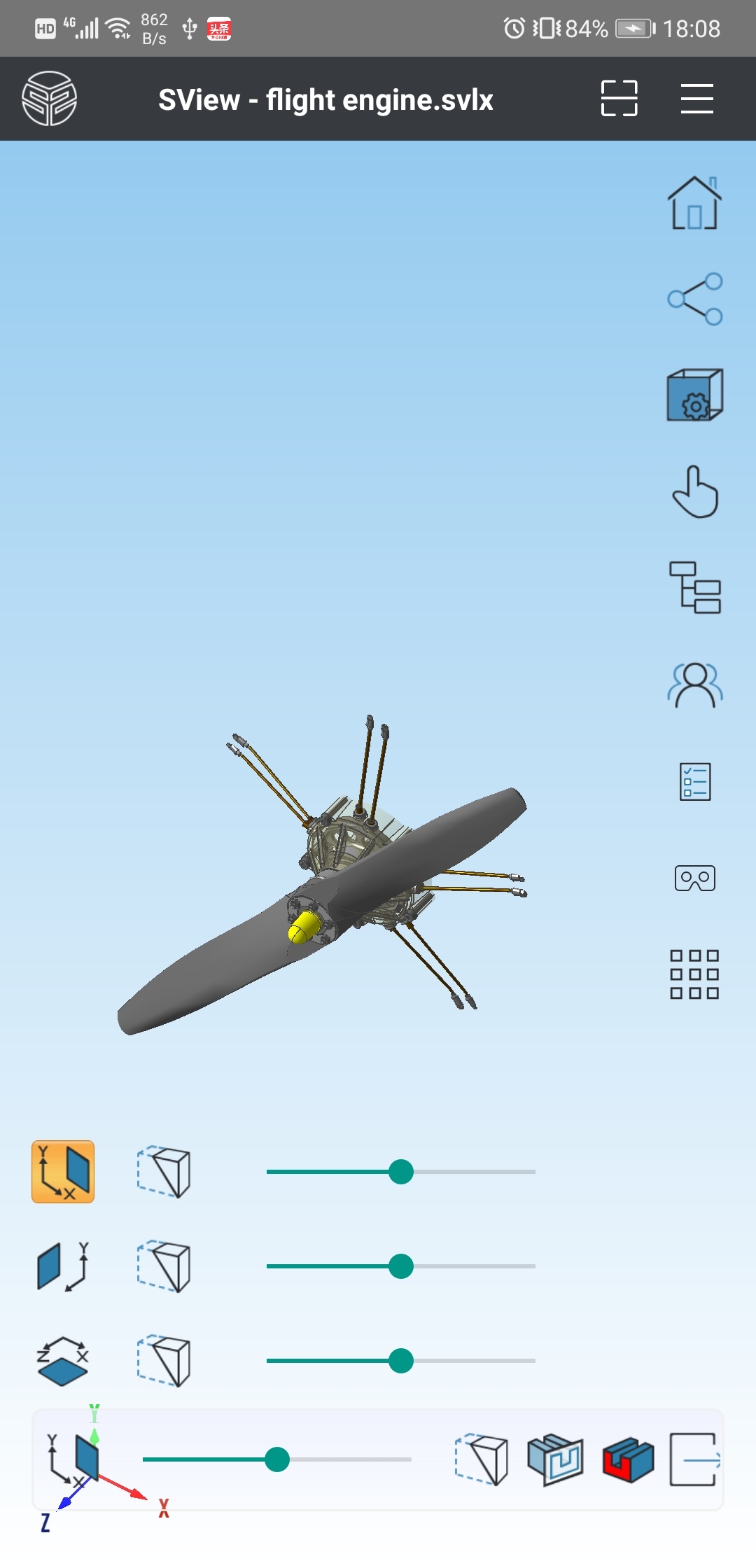Viewport: 756px width, 1568px height.
Task: Exit the sectioning tool
Action: (x=694, y=1459)
